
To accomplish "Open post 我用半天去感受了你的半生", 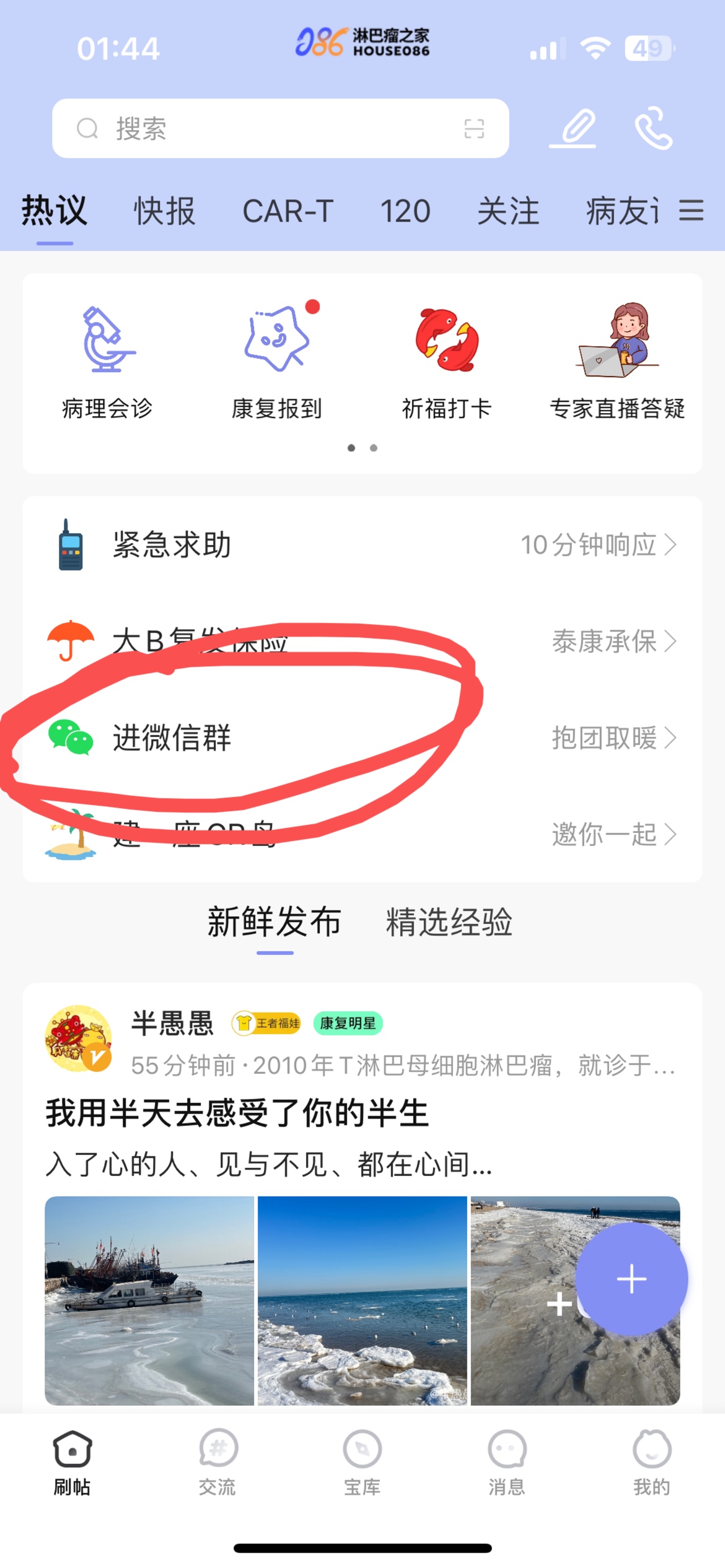I will (238, 1113).
